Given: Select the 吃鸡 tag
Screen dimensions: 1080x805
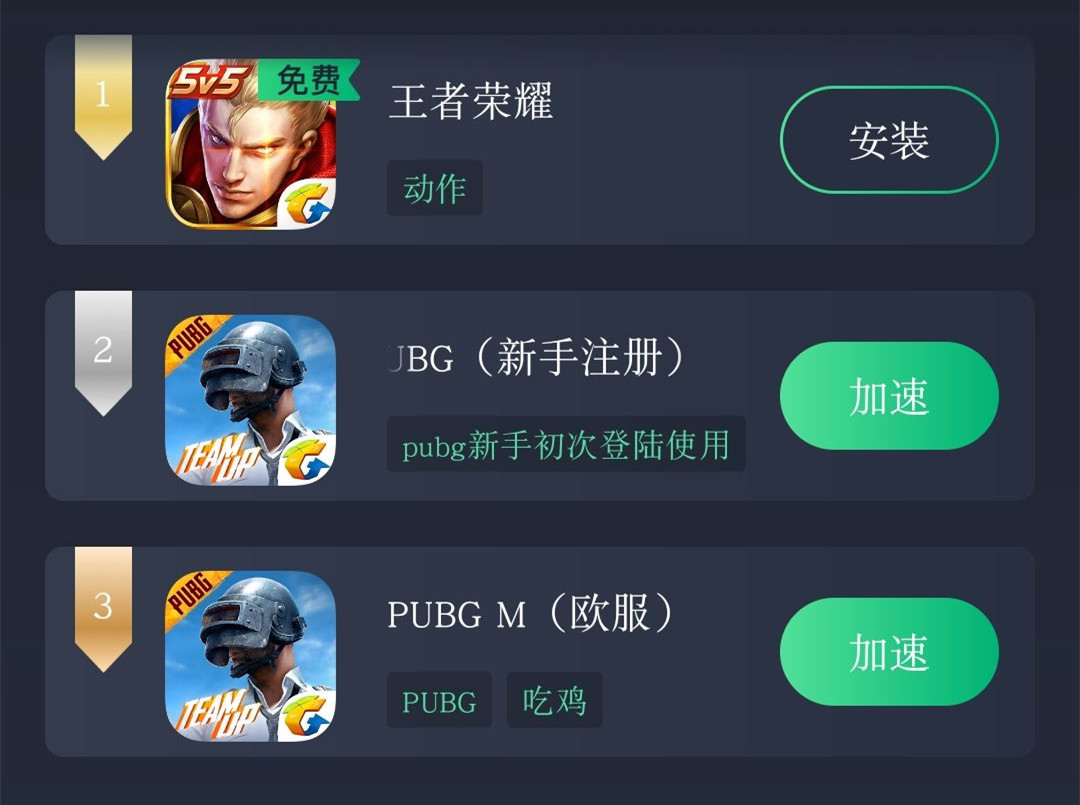Looking at the screenshot, I should coord(554,700).
